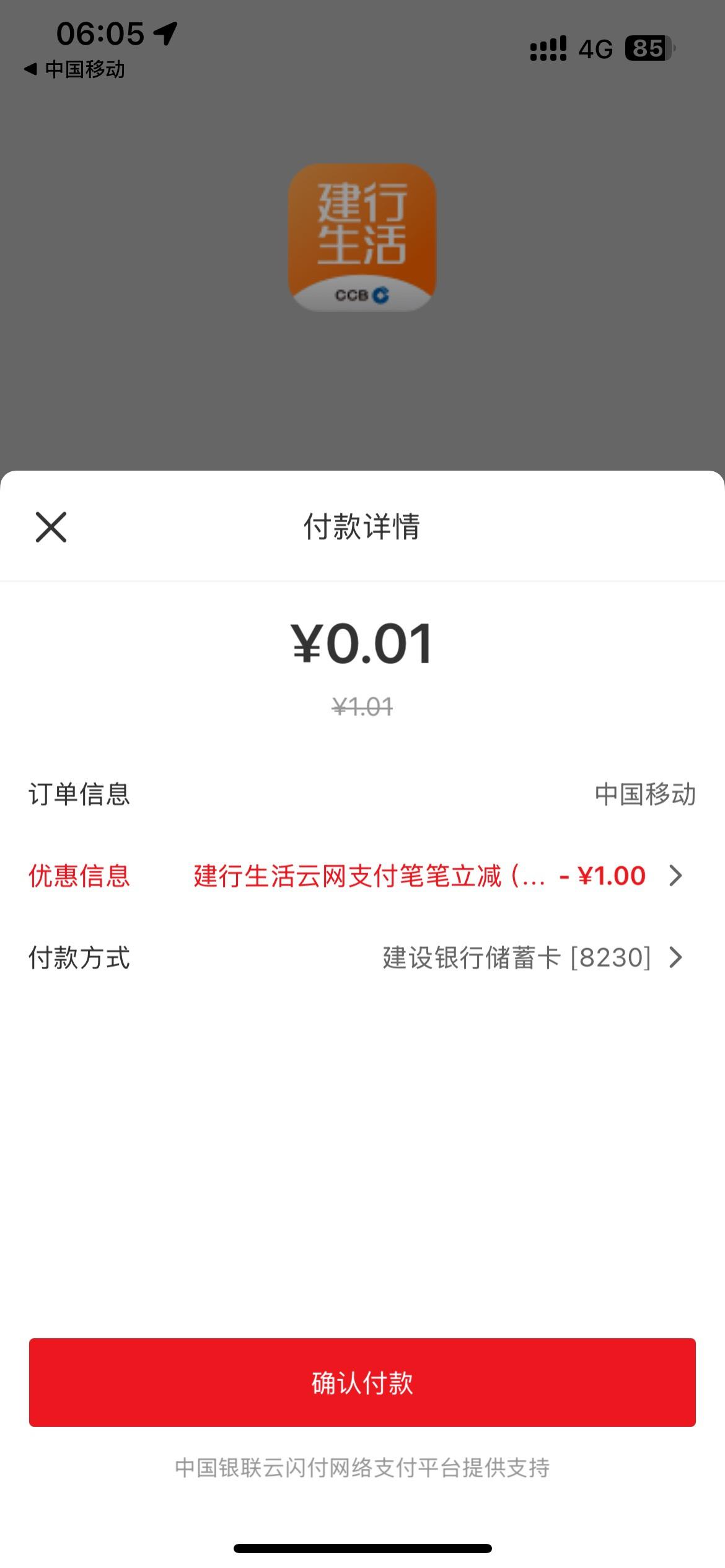
Task: Tap the red 确认付款 button
Action: tap(362, 1382)
